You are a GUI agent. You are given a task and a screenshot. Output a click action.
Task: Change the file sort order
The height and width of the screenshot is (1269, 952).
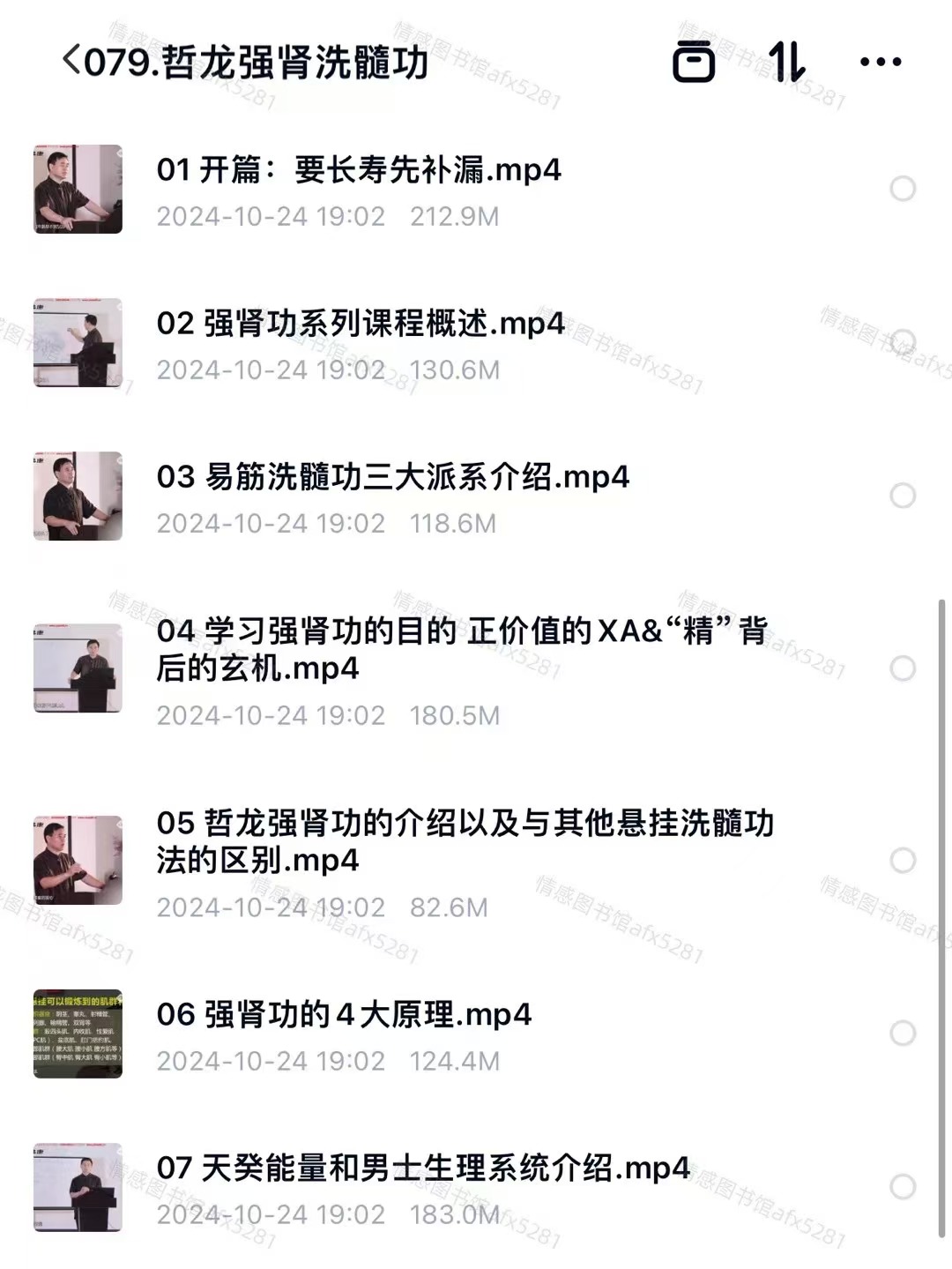click(x=786, y=62)
